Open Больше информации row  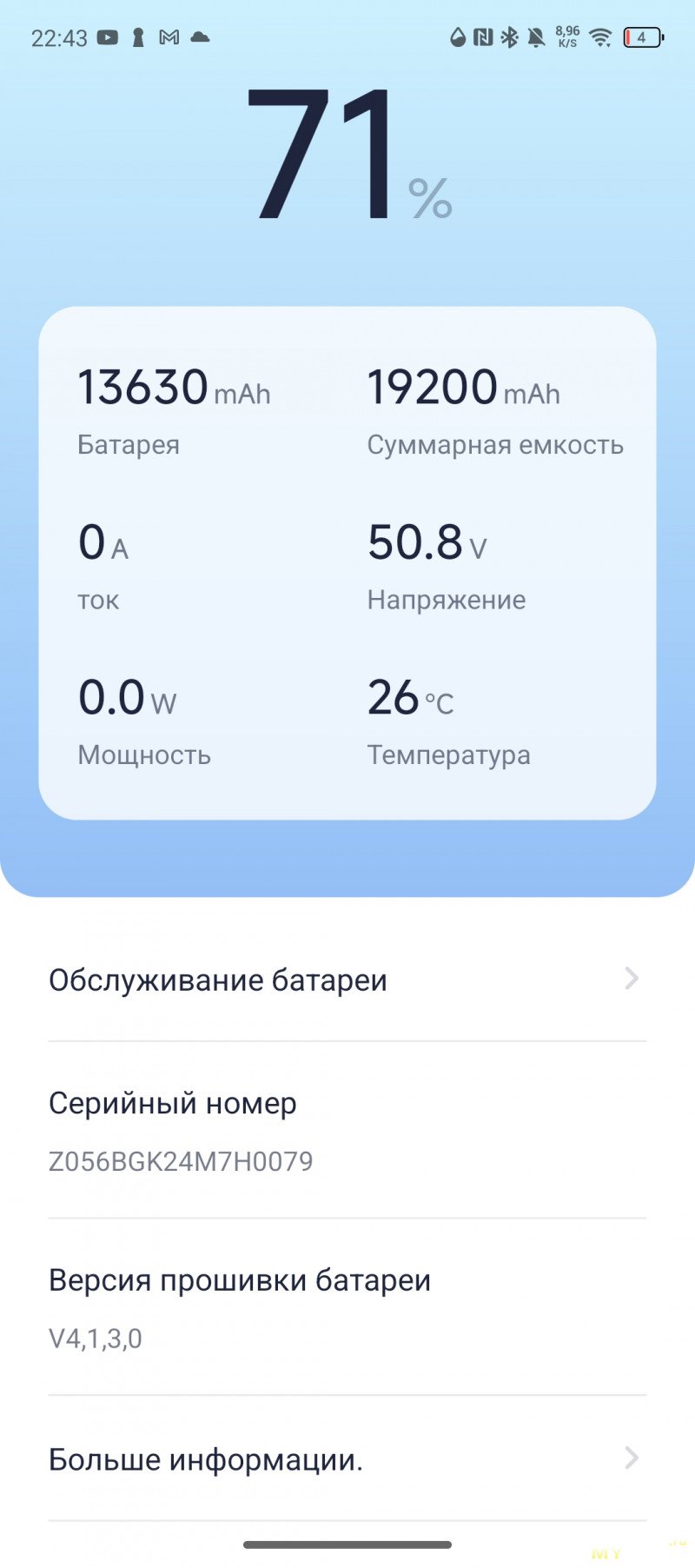tap(347, 1458)
